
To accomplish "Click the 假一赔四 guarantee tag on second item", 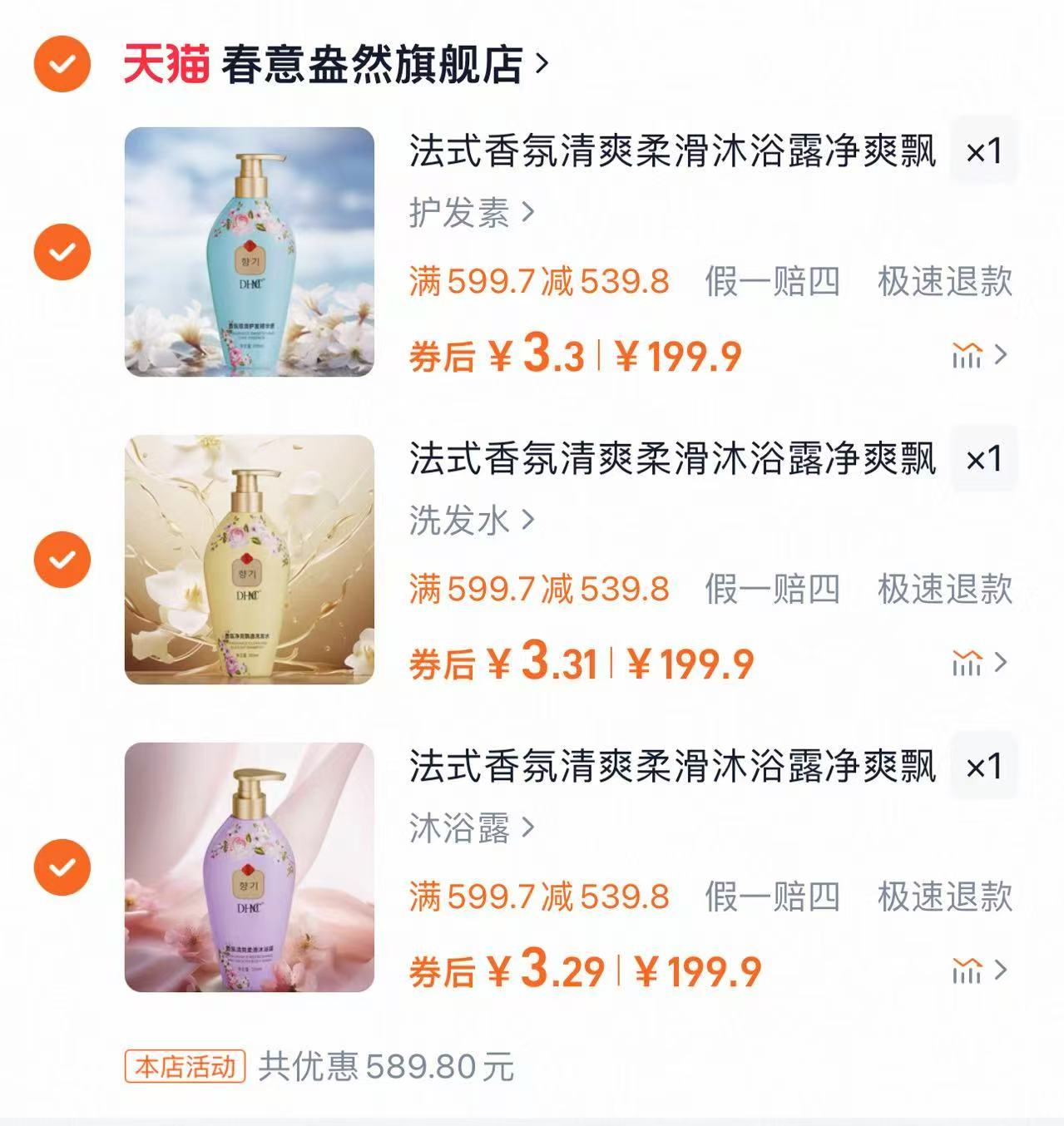I will (774, 590).
